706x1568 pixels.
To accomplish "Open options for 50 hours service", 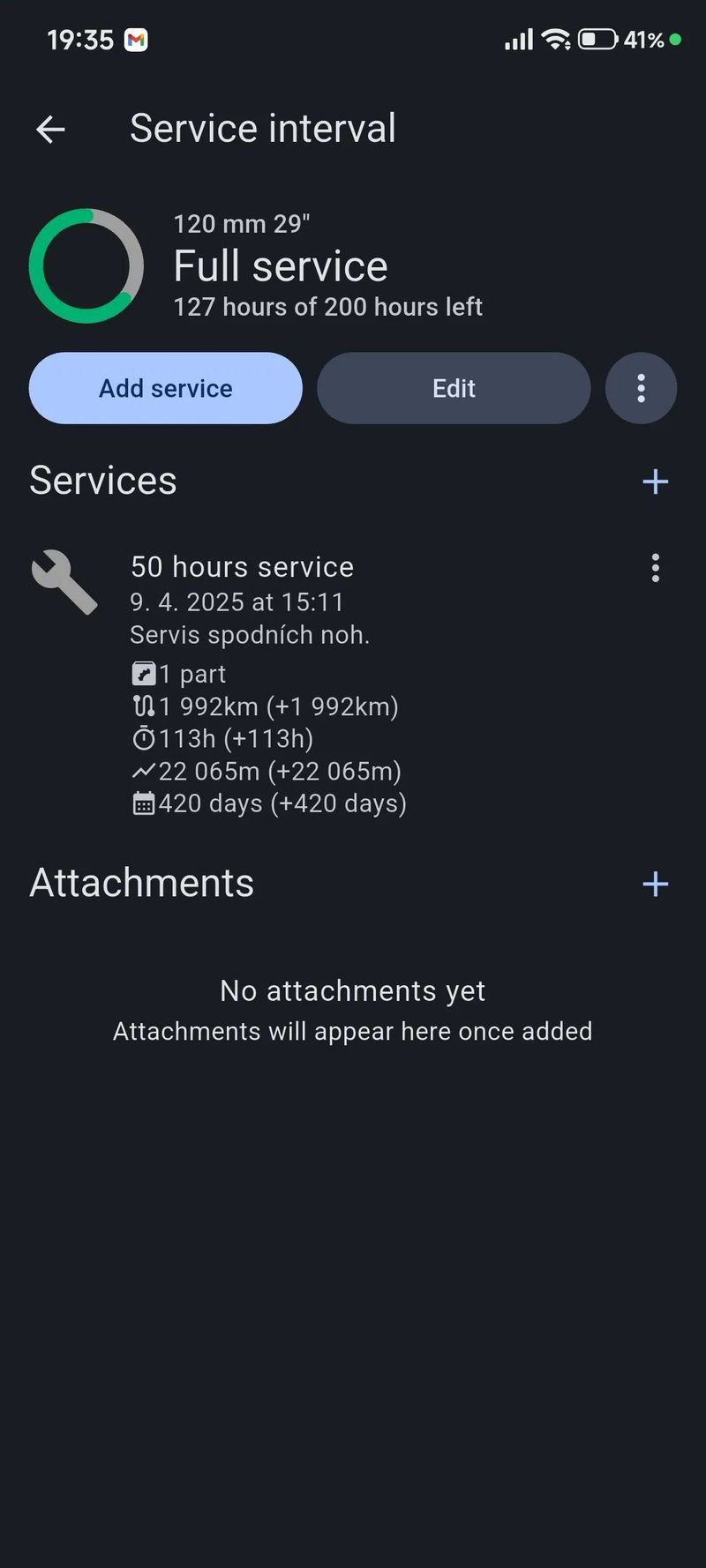I will click(655, 568).
